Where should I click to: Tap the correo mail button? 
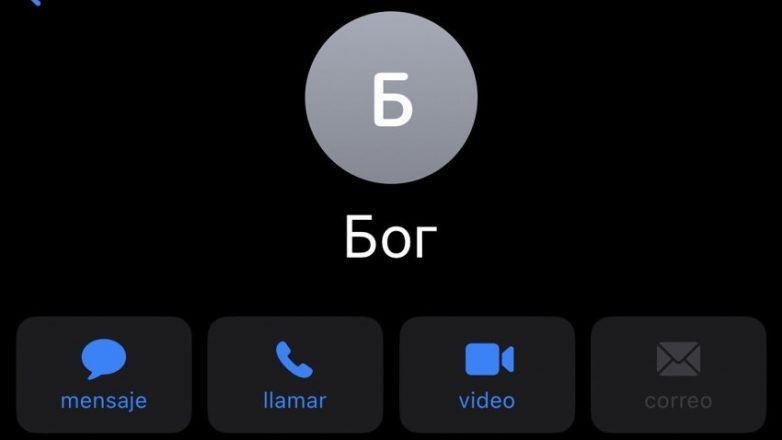click(678, 374)
